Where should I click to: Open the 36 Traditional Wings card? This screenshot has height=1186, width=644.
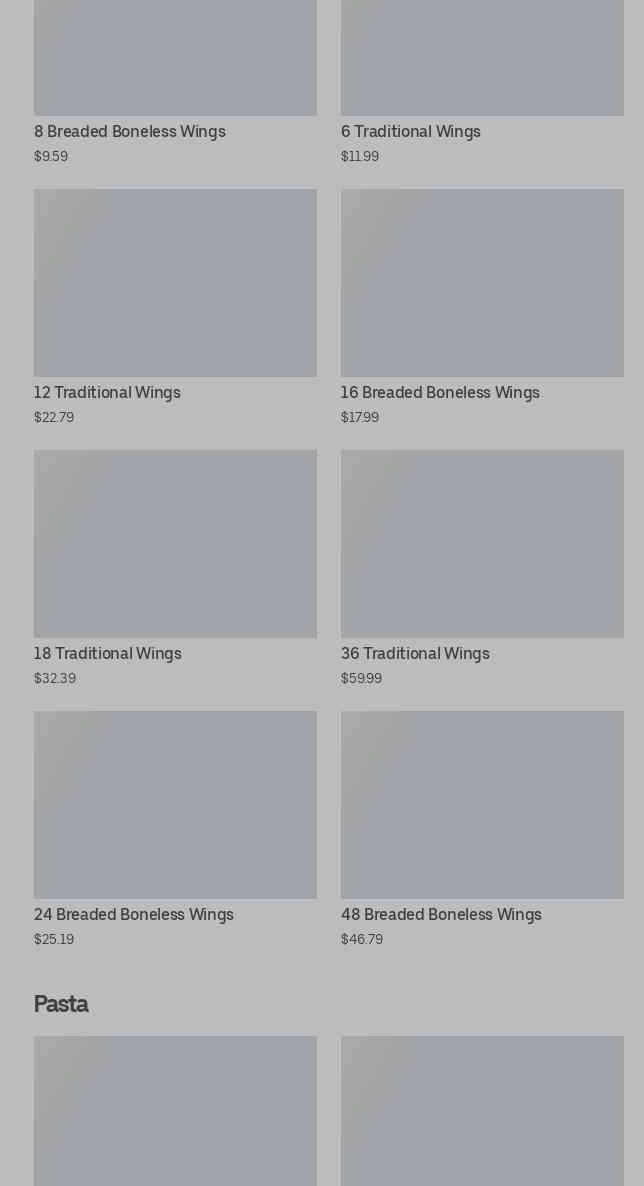(x=481, y=544)
